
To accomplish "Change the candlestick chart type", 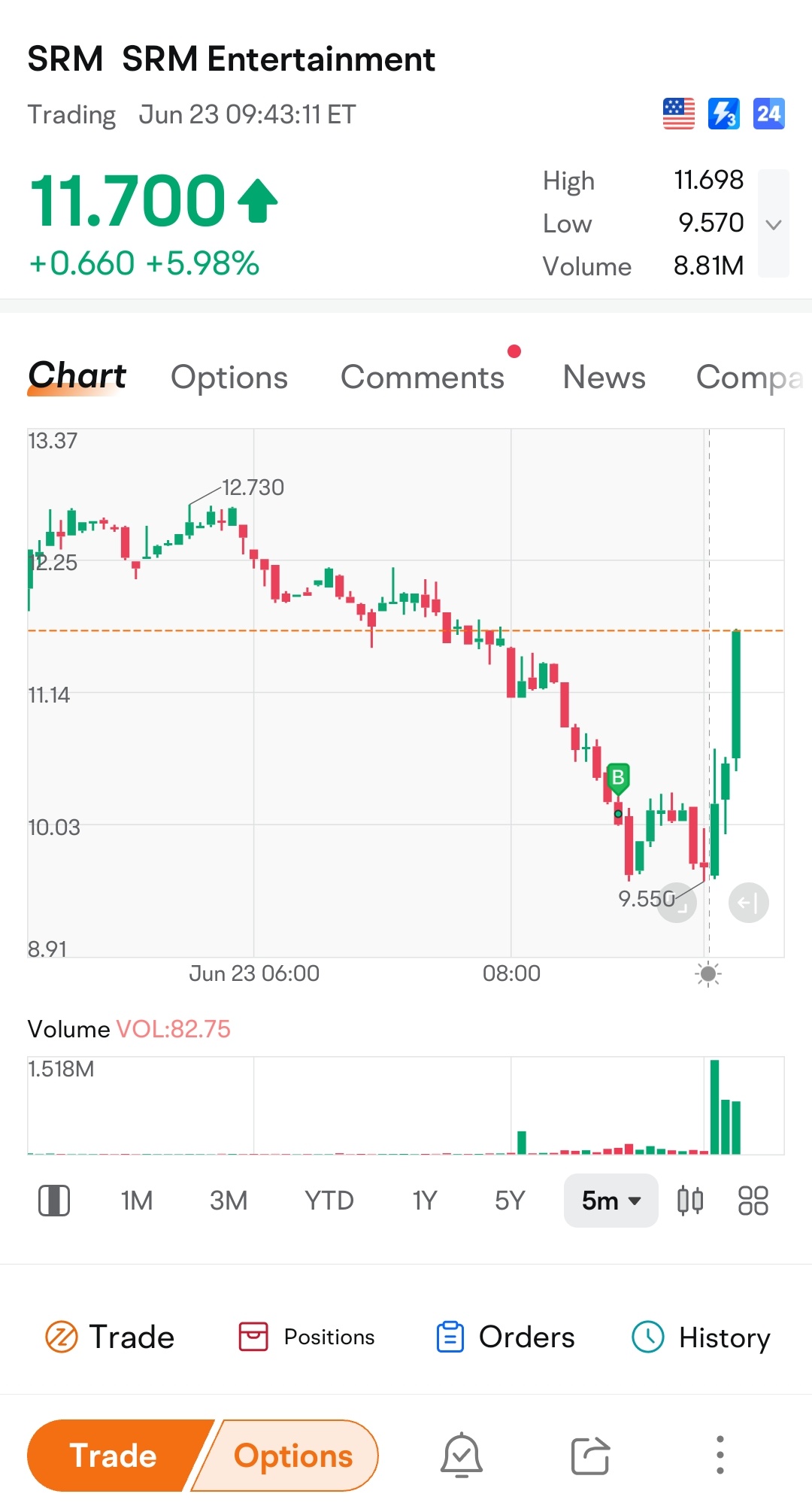I will (690, 1201).
